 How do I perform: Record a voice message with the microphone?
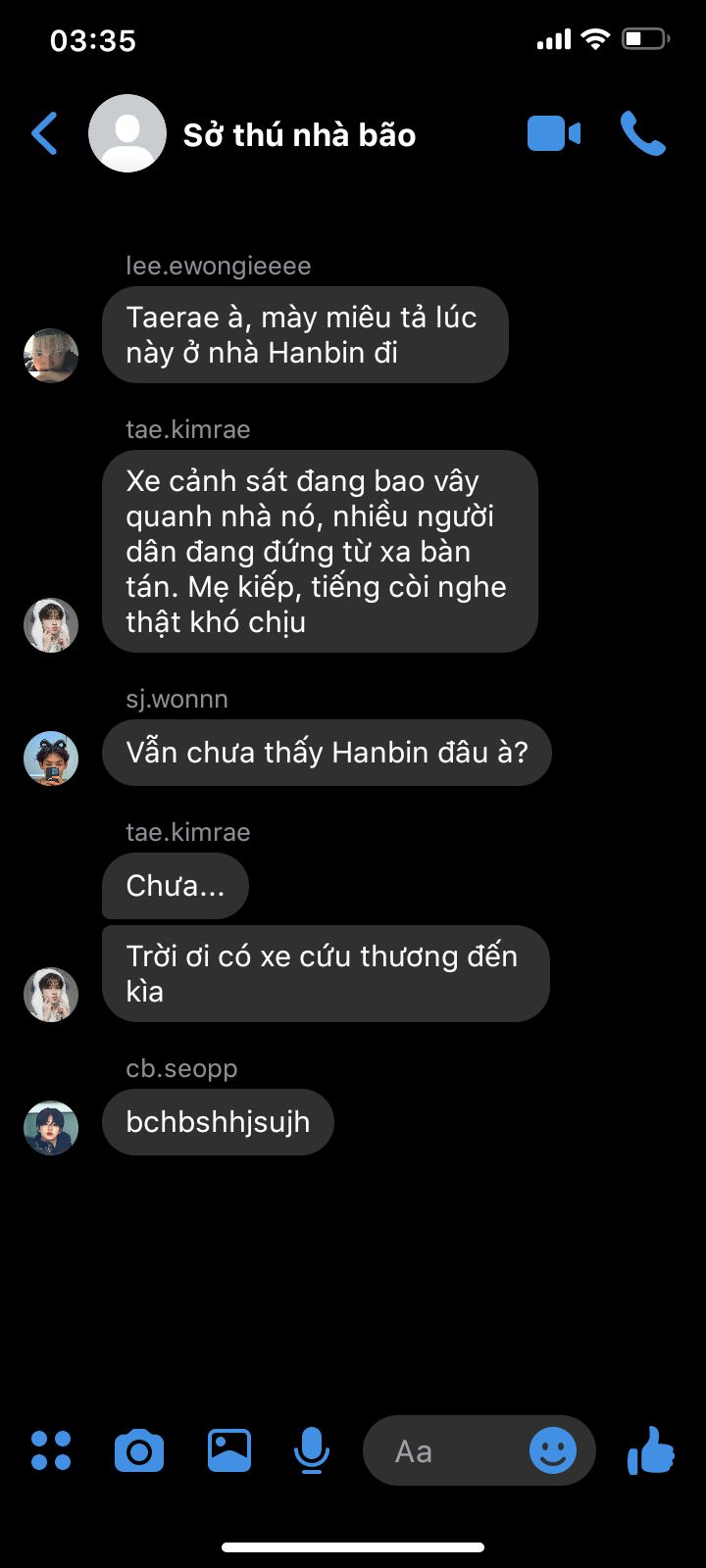click(312, 1450)
